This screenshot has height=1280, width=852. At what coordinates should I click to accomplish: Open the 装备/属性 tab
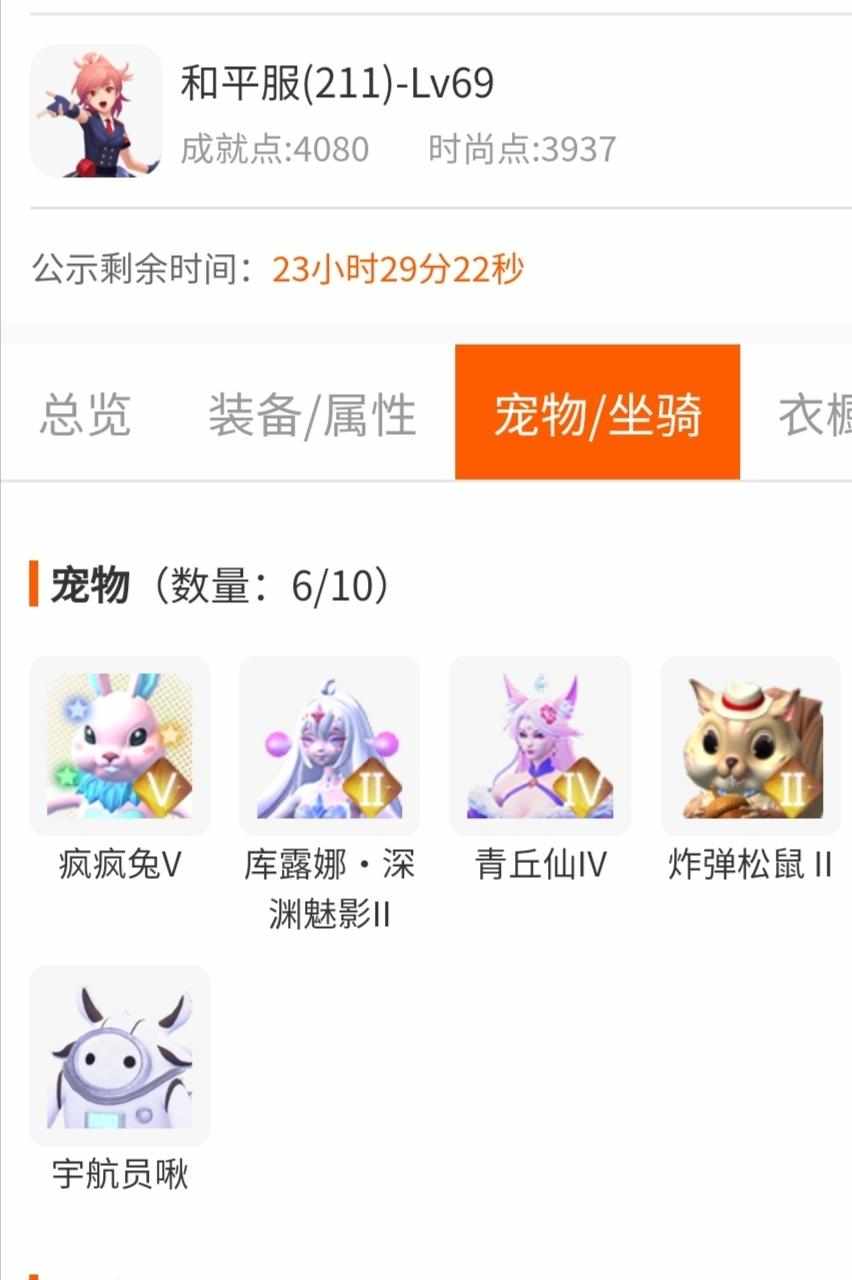pyautogui.click(x=311, y=414)
